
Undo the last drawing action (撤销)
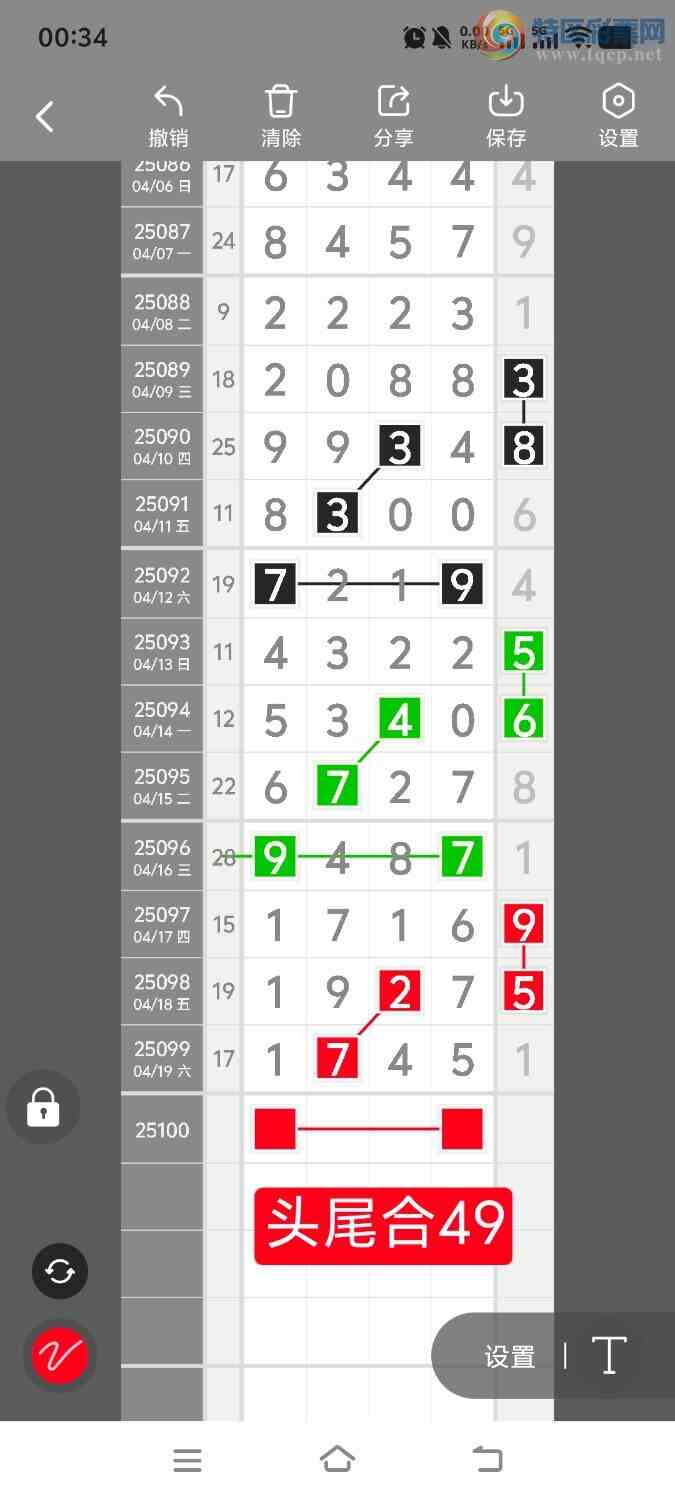tap(168, 117)
